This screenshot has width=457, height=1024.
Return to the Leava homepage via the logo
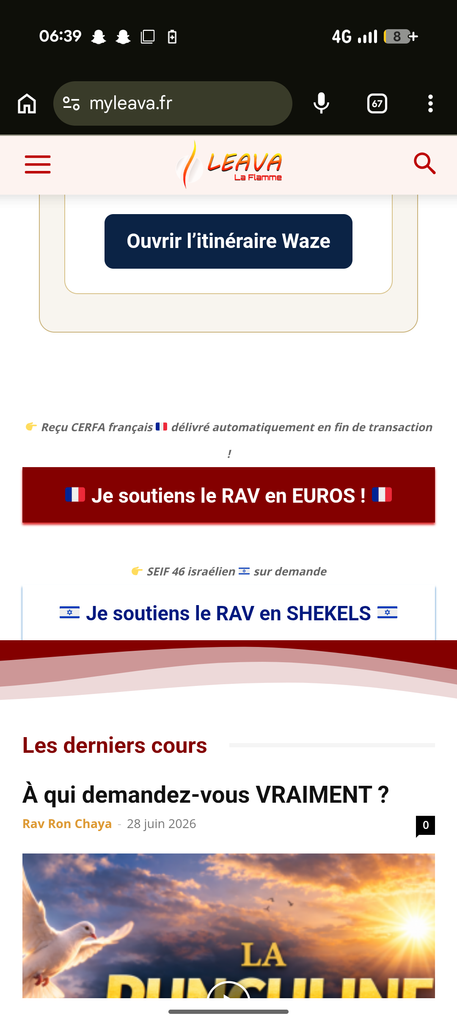(x=229, y=165)
